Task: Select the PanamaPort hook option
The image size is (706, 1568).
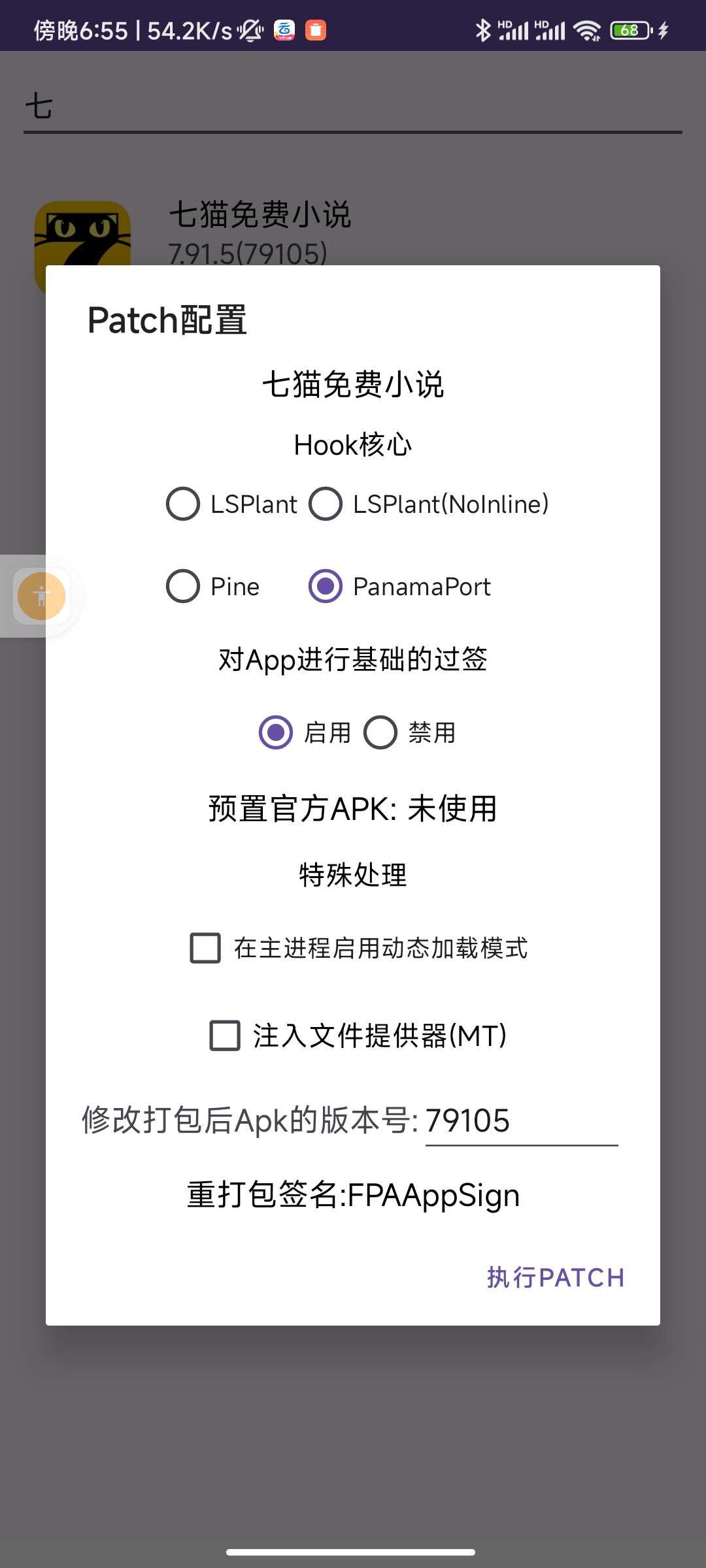Action: [325, 587]
